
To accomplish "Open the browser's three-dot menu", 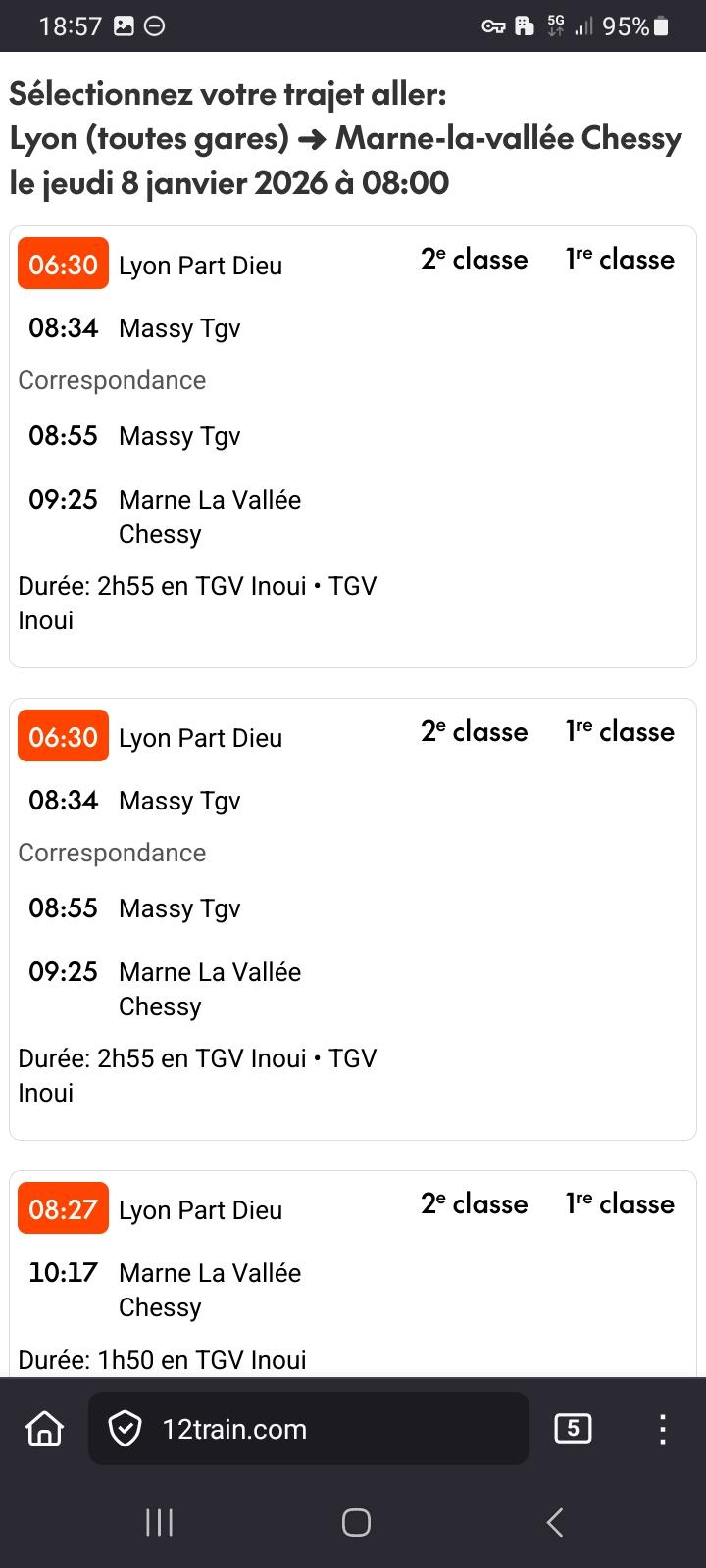I will [663, 1429].
